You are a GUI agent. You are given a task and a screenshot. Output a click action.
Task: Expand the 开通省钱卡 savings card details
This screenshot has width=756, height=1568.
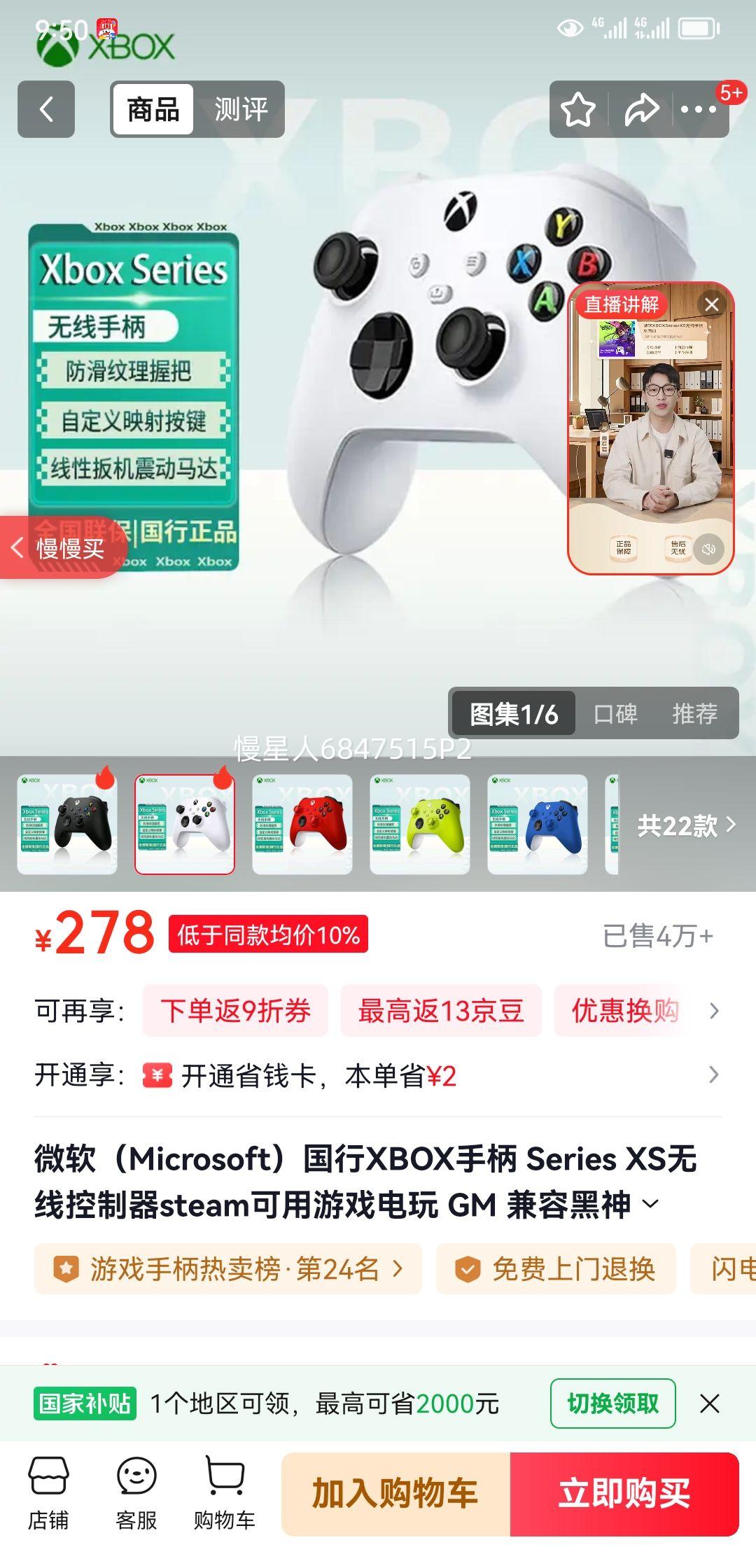(713, 1074)
